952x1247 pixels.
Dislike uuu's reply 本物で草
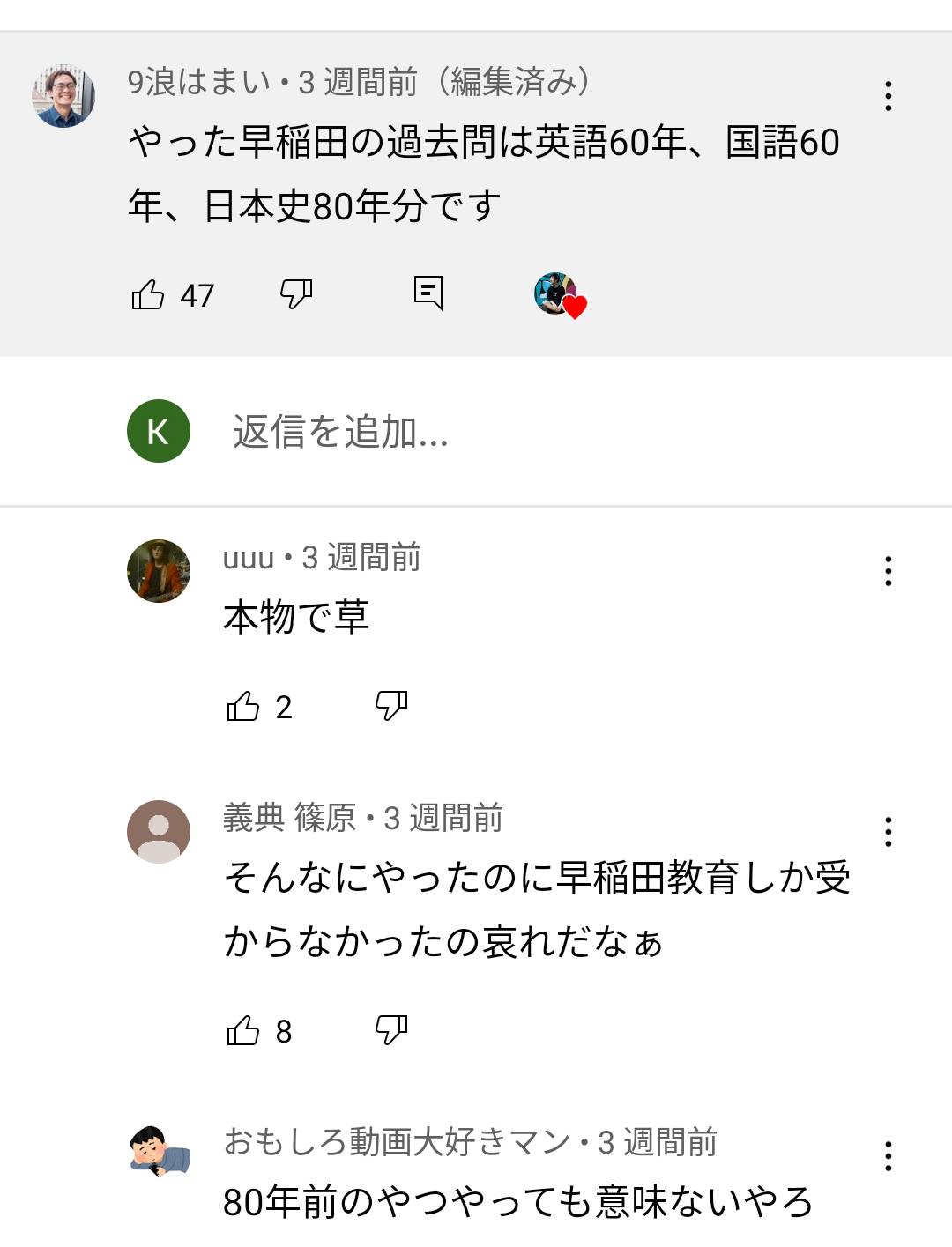tap(391, 705)
